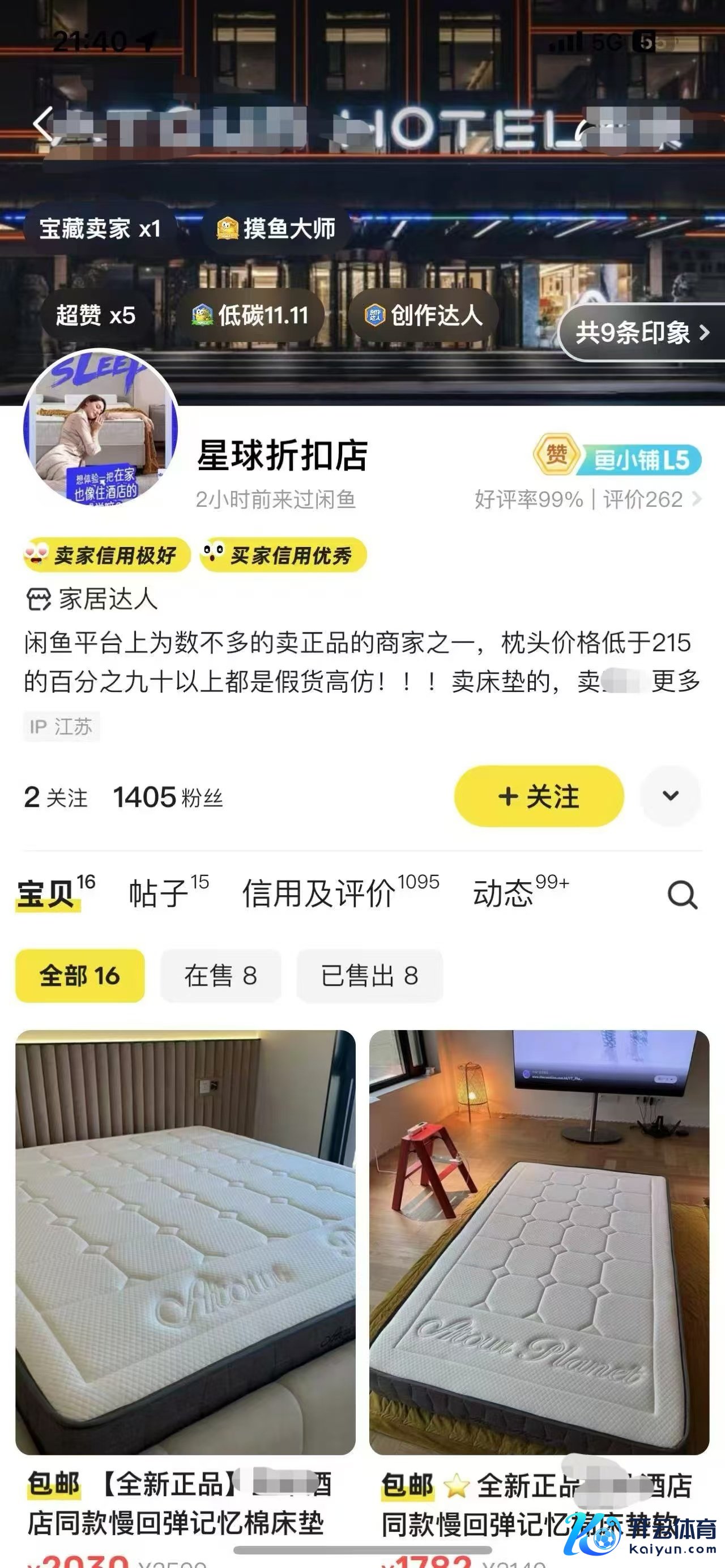The width and height of the screenshot is (725, 1568).
Task: Follow the seller with +关注
Action: coord(539,796)
